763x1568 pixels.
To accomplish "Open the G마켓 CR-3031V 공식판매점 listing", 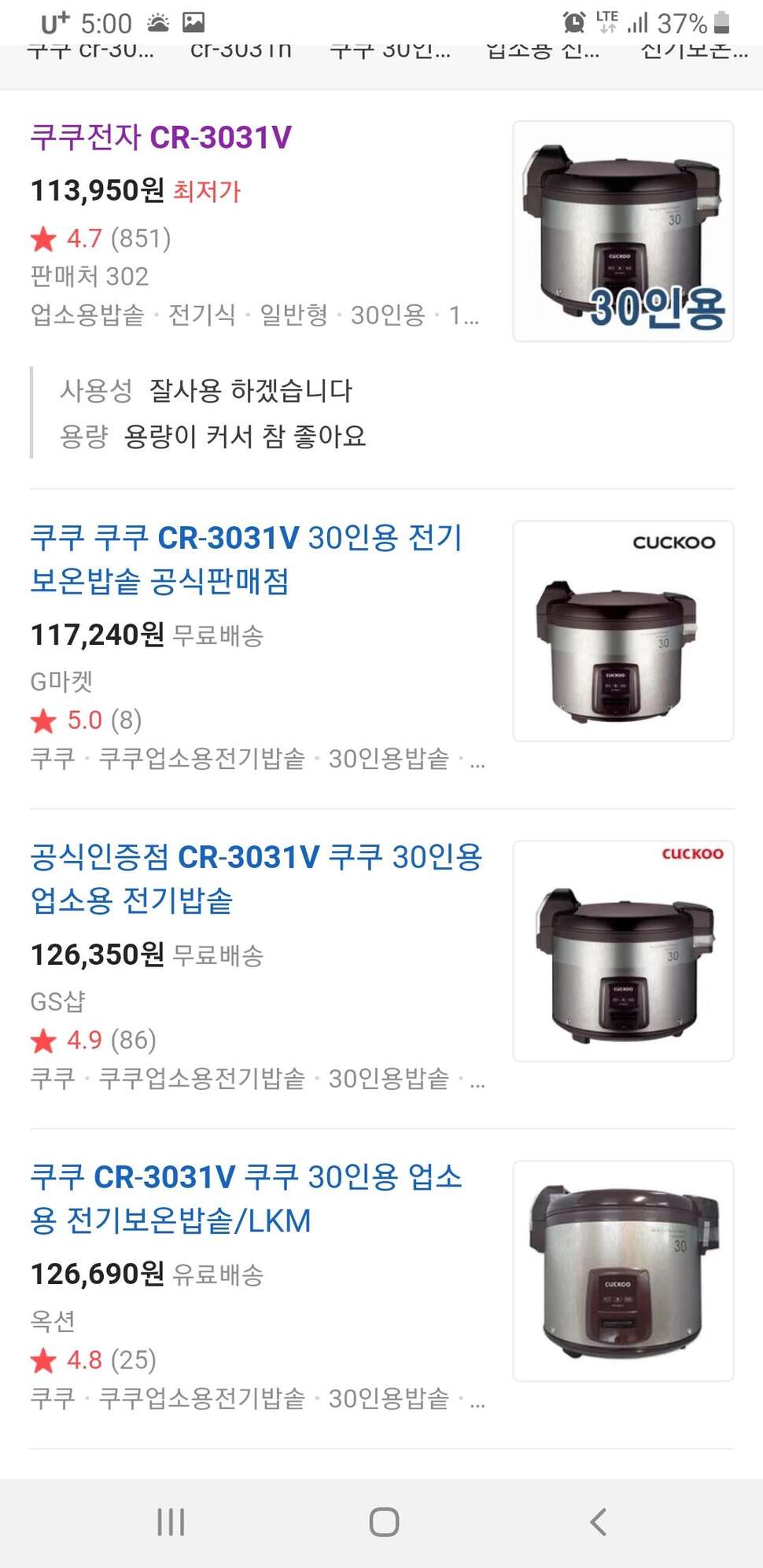I will (246, 559).
